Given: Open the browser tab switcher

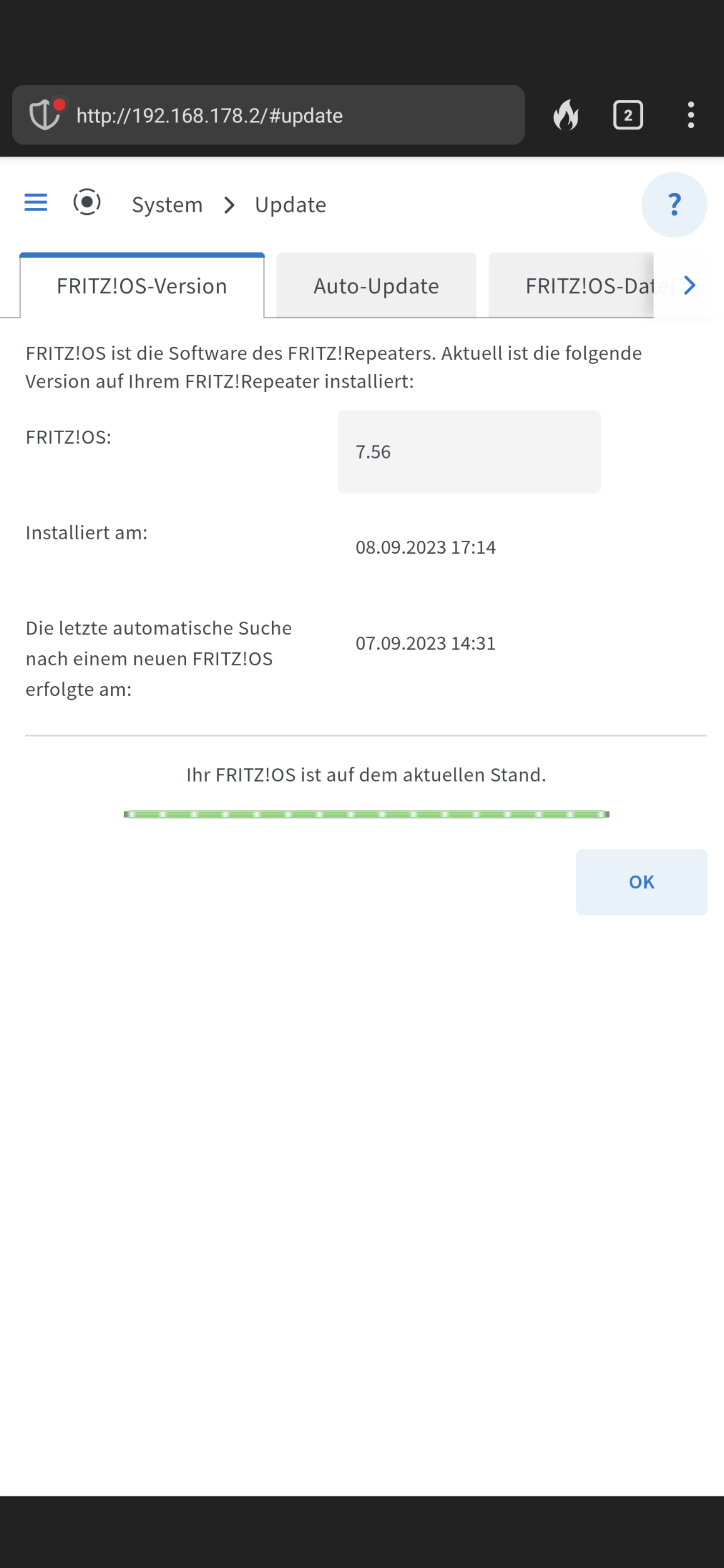Looking at the screenshot, I should pos(628,116).
